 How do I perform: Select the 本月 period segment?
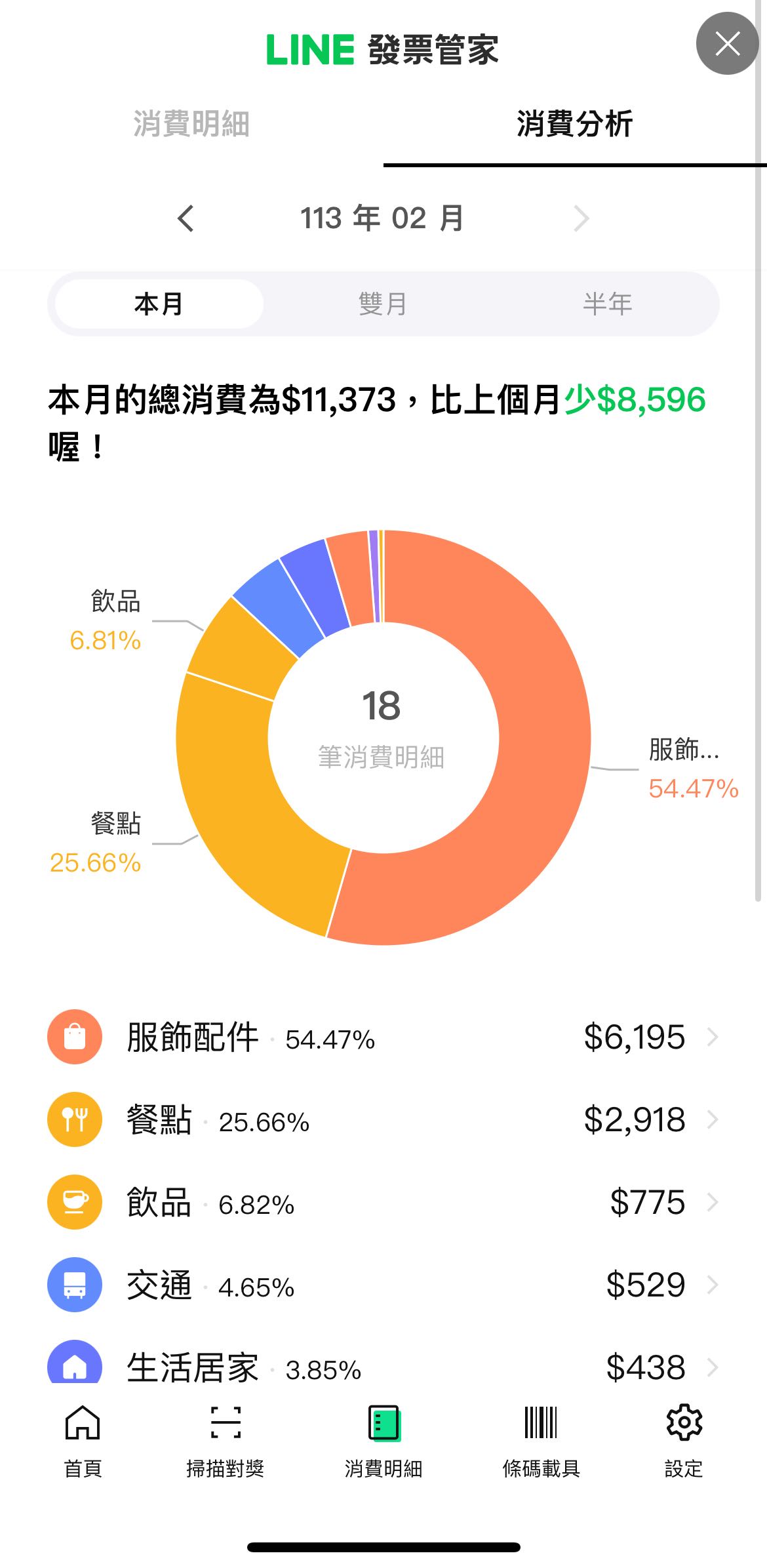pos(159,304)
